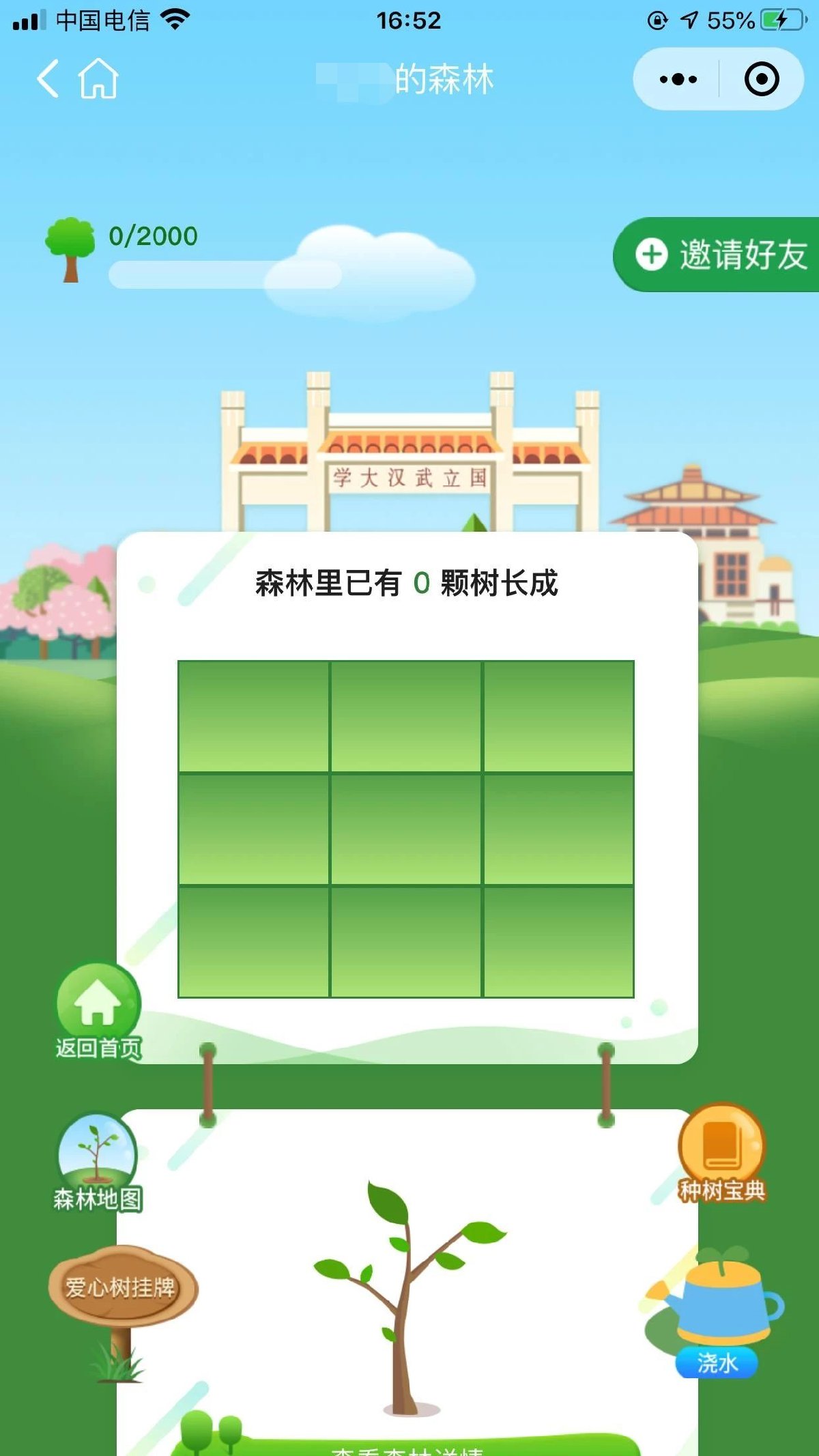
Task: Tap the 返回首页 button
Action: click(98, 1010)
